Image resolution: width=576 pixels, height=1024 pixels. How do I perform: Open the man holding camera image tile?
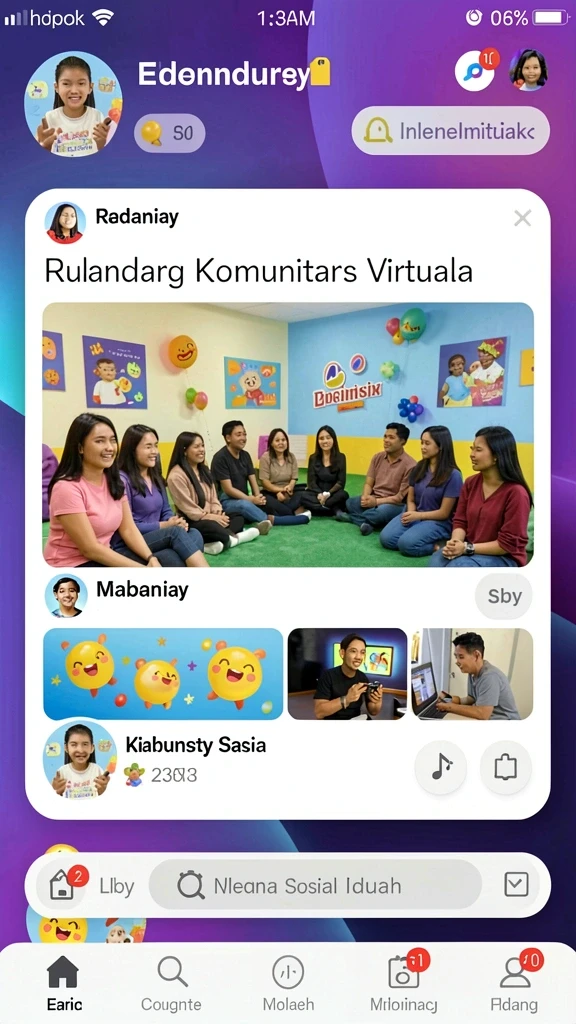(x=347, y=674)
